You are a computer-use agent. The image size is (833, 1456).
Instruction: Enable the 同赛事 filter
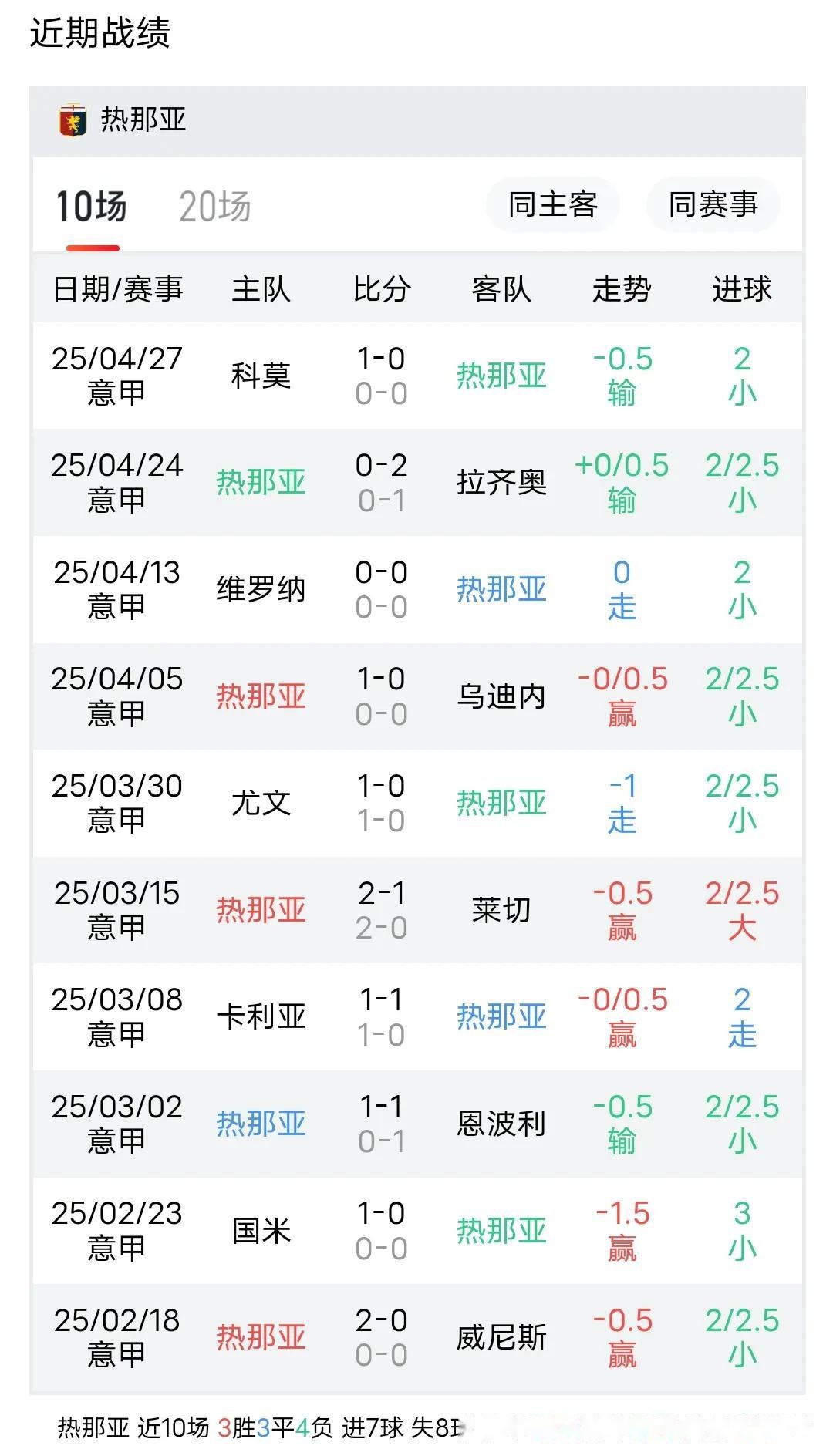click(x=711, y=204)
